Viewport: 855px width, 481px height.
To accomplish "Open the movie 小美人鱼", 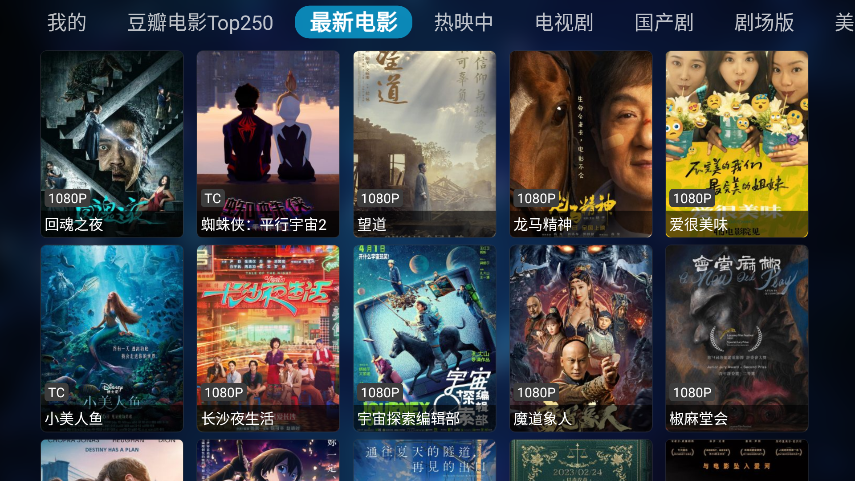I will pos(112,337).
